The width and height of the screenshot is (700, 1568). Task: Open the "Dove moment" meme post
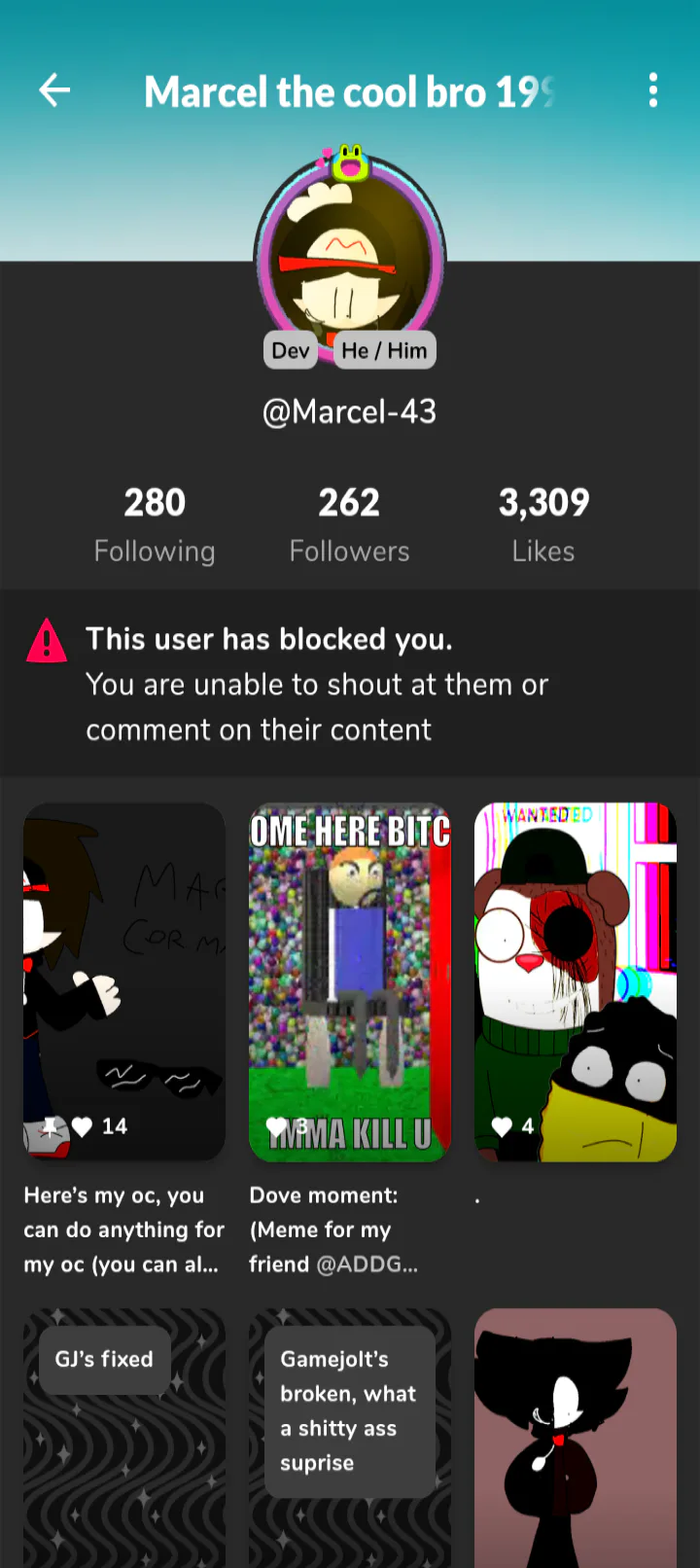point(350,982)
